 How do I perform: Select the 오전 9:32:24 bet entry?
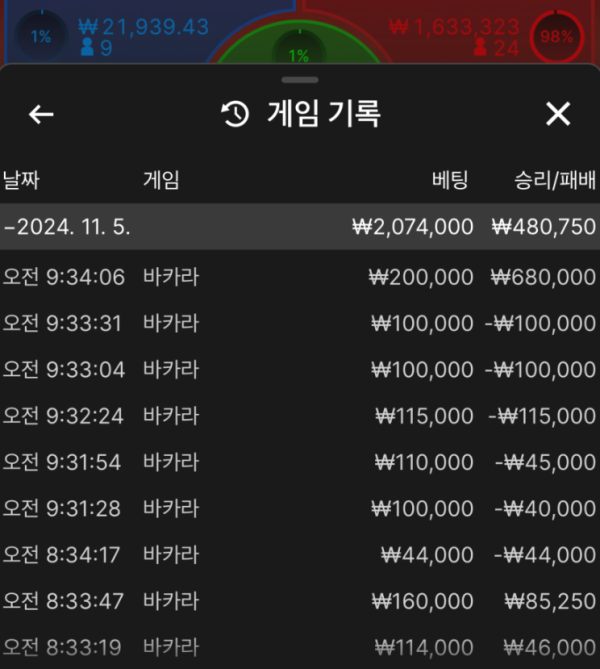pyautogui.click(x=300, y=416)
